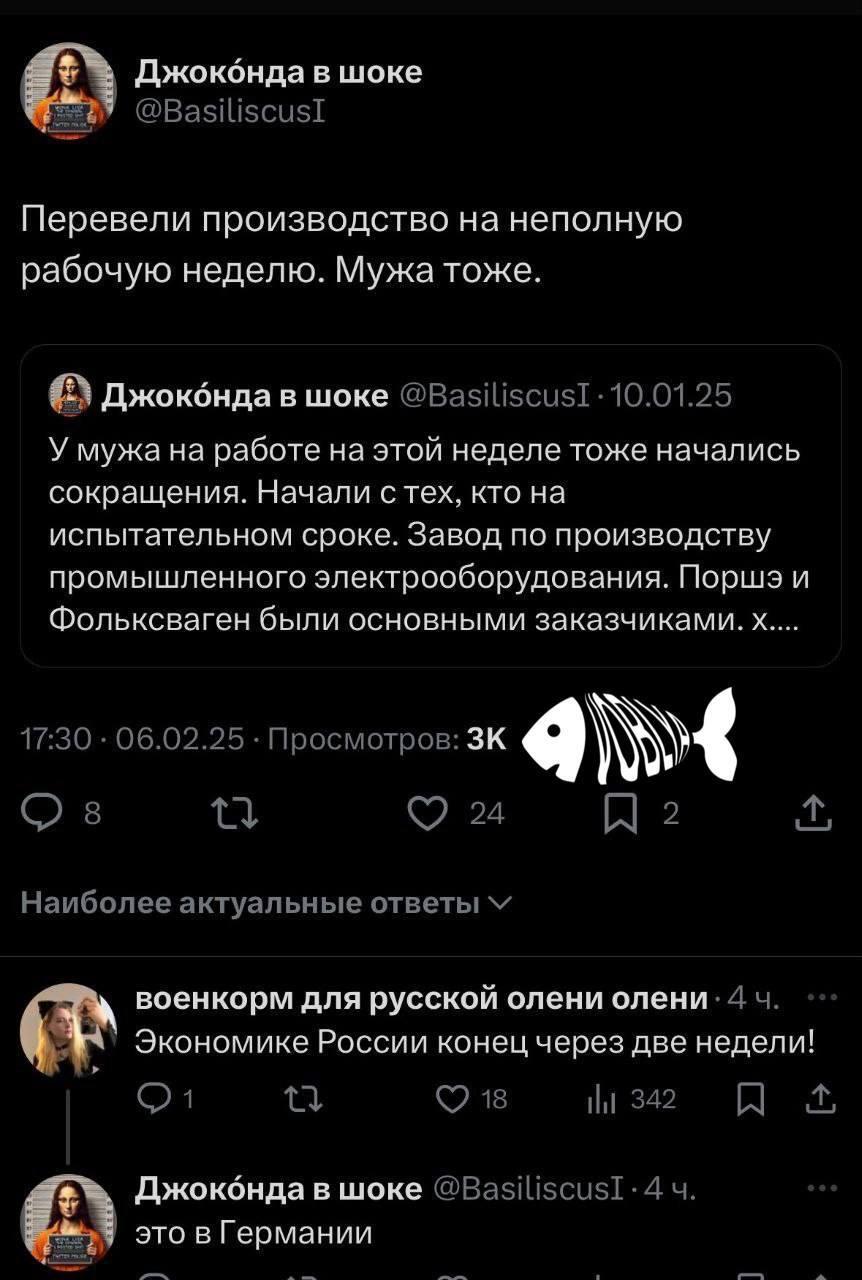The image size is (862, 1280).
Task: Open Джоконда в шоке profile avatar at top
Action: coord(68,91)
